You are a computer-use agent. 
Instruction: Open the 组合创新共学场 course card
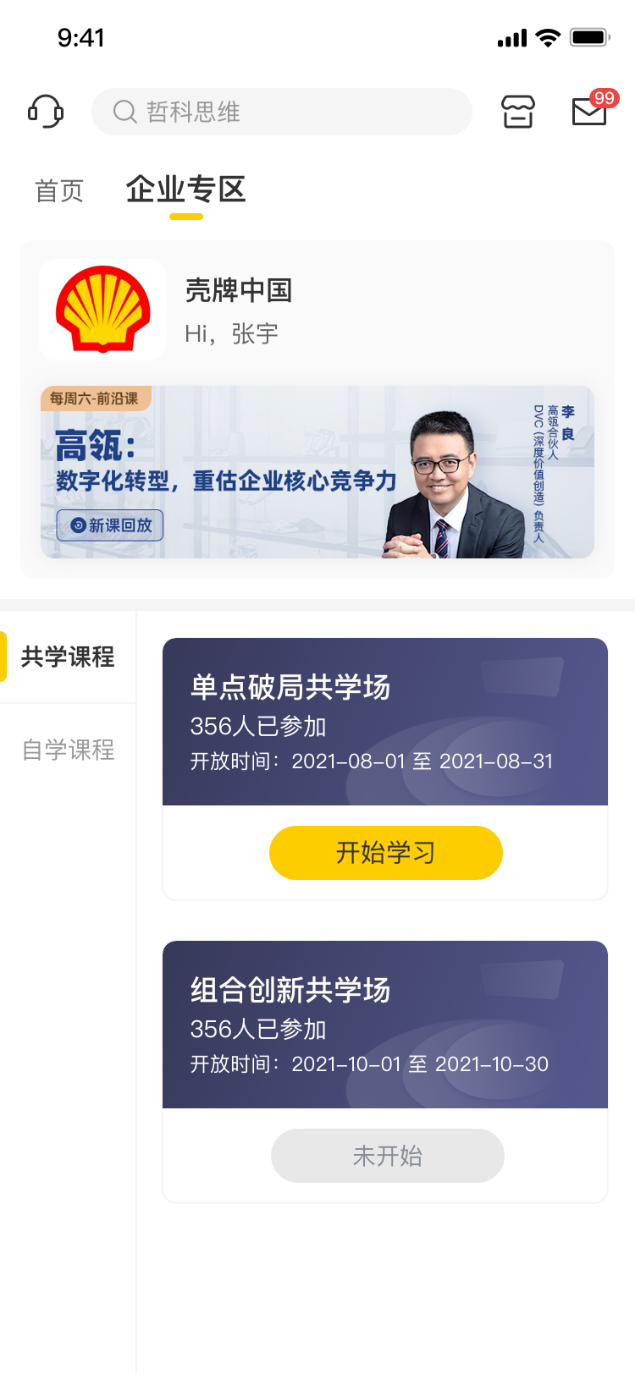point(385,1024)
